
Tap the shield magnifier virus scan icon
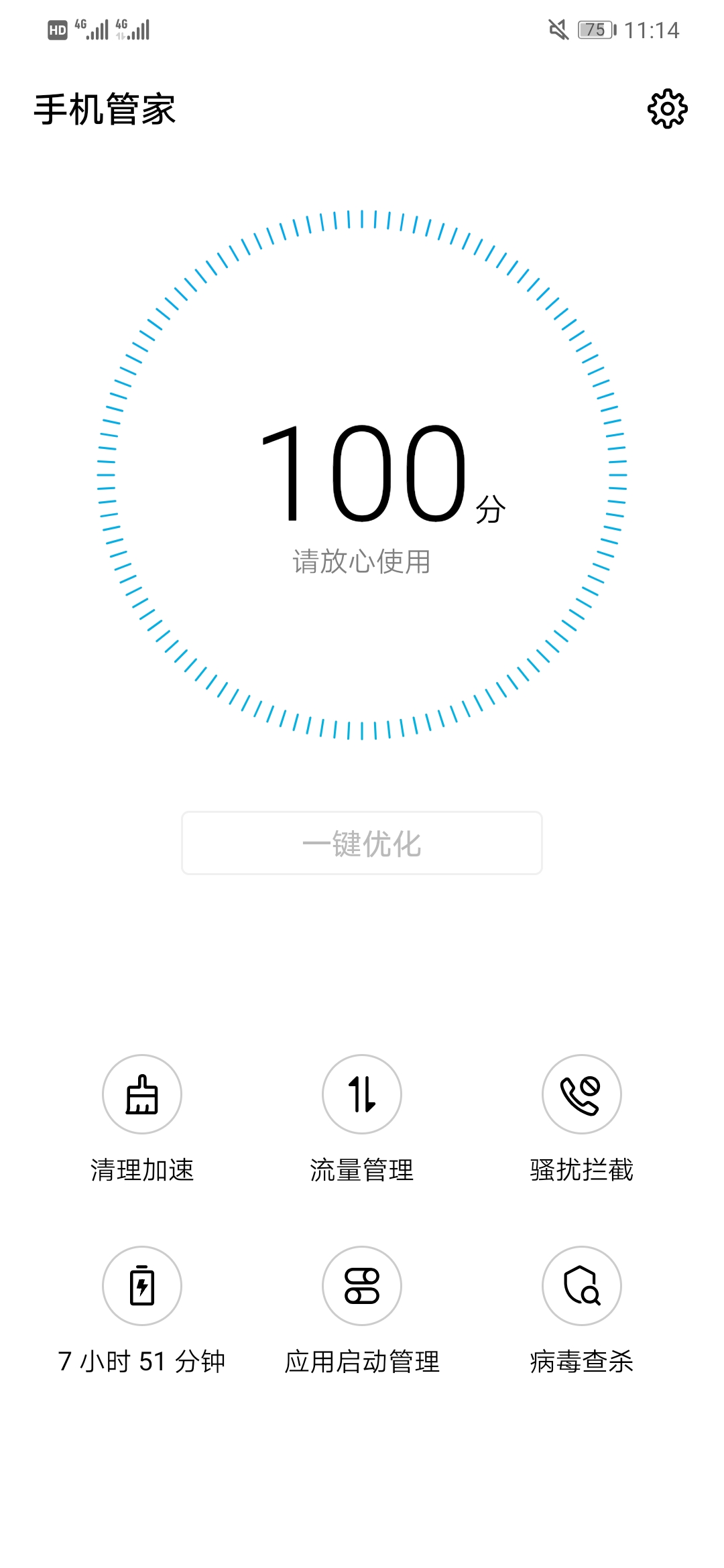click(581, 1285)
